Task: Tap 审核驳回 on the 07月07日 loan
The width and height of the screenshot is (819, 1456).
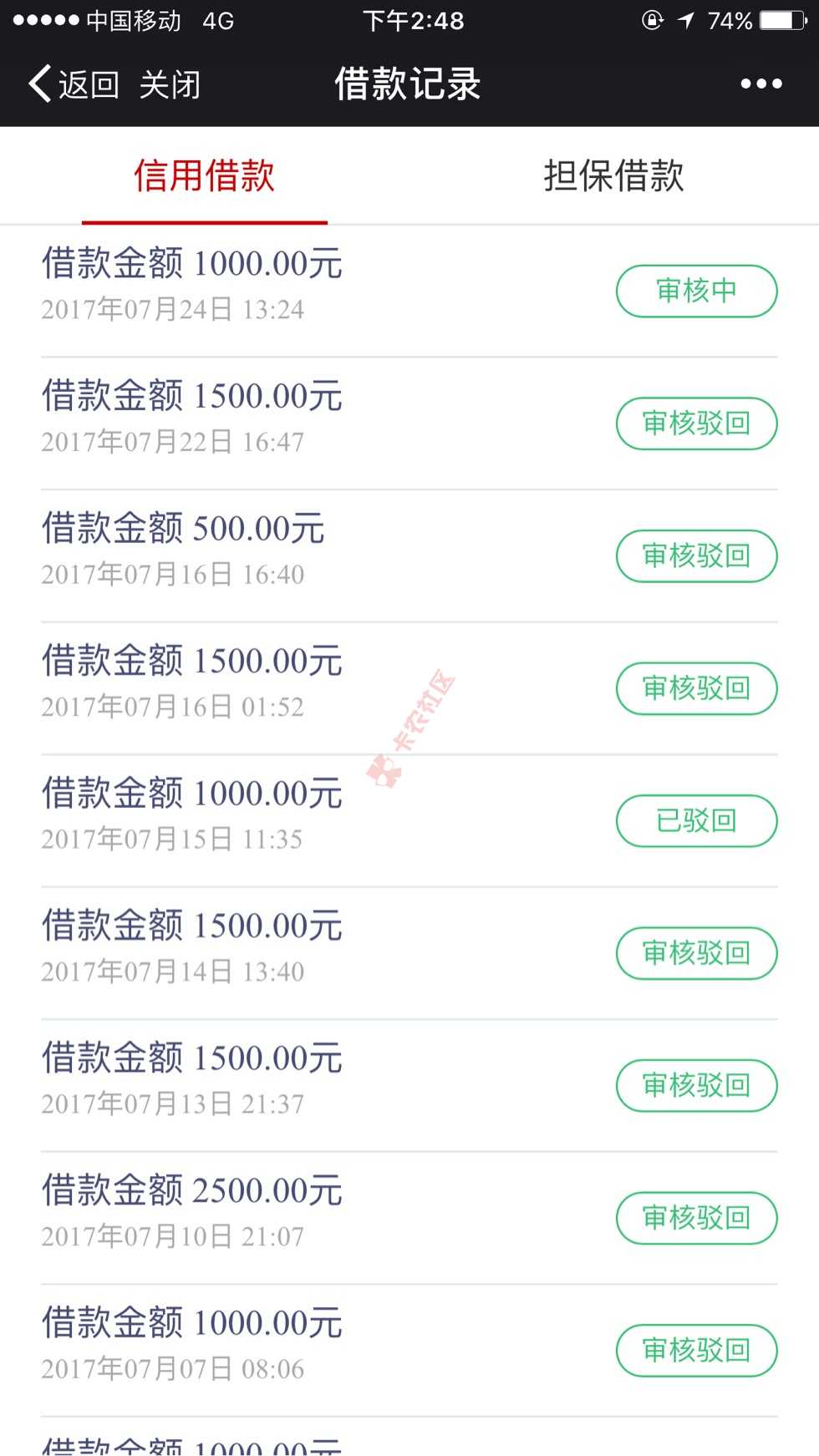Action: click(696, 1350)
